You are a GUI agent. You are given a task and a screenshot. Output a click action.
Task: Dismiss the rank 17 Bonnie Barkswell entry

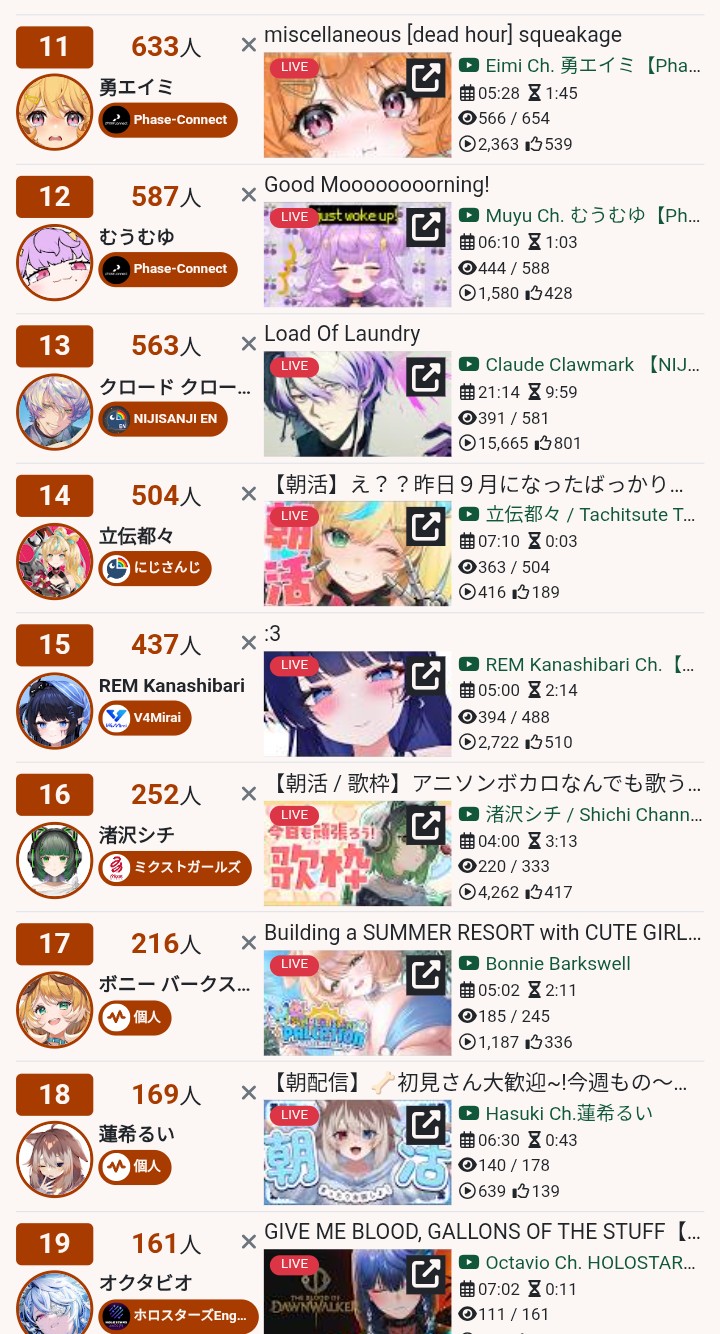[249, 943]
